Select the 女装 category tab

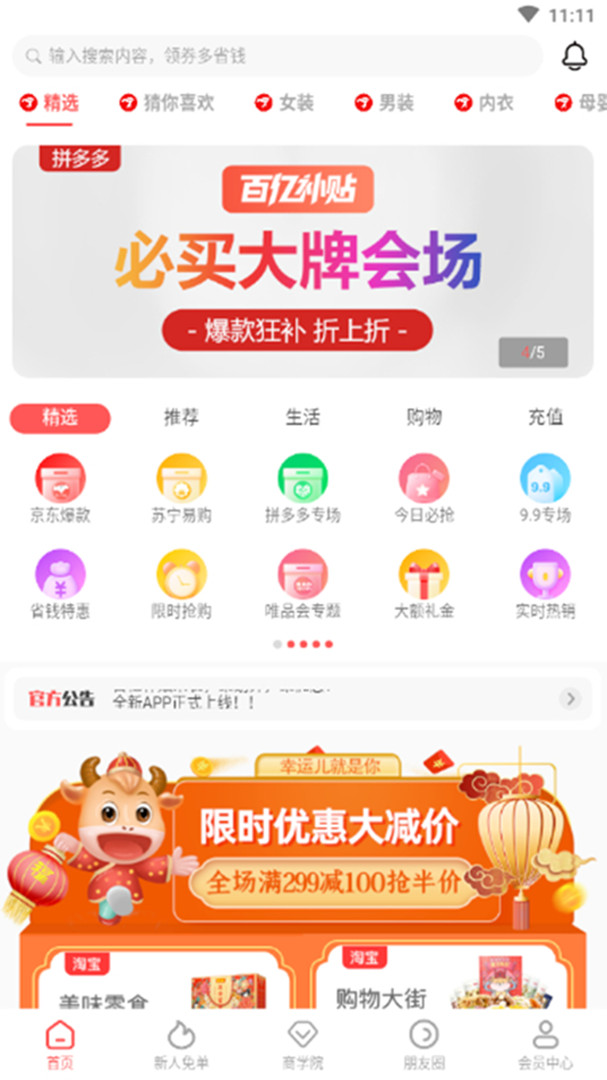(x=284, y=102)
